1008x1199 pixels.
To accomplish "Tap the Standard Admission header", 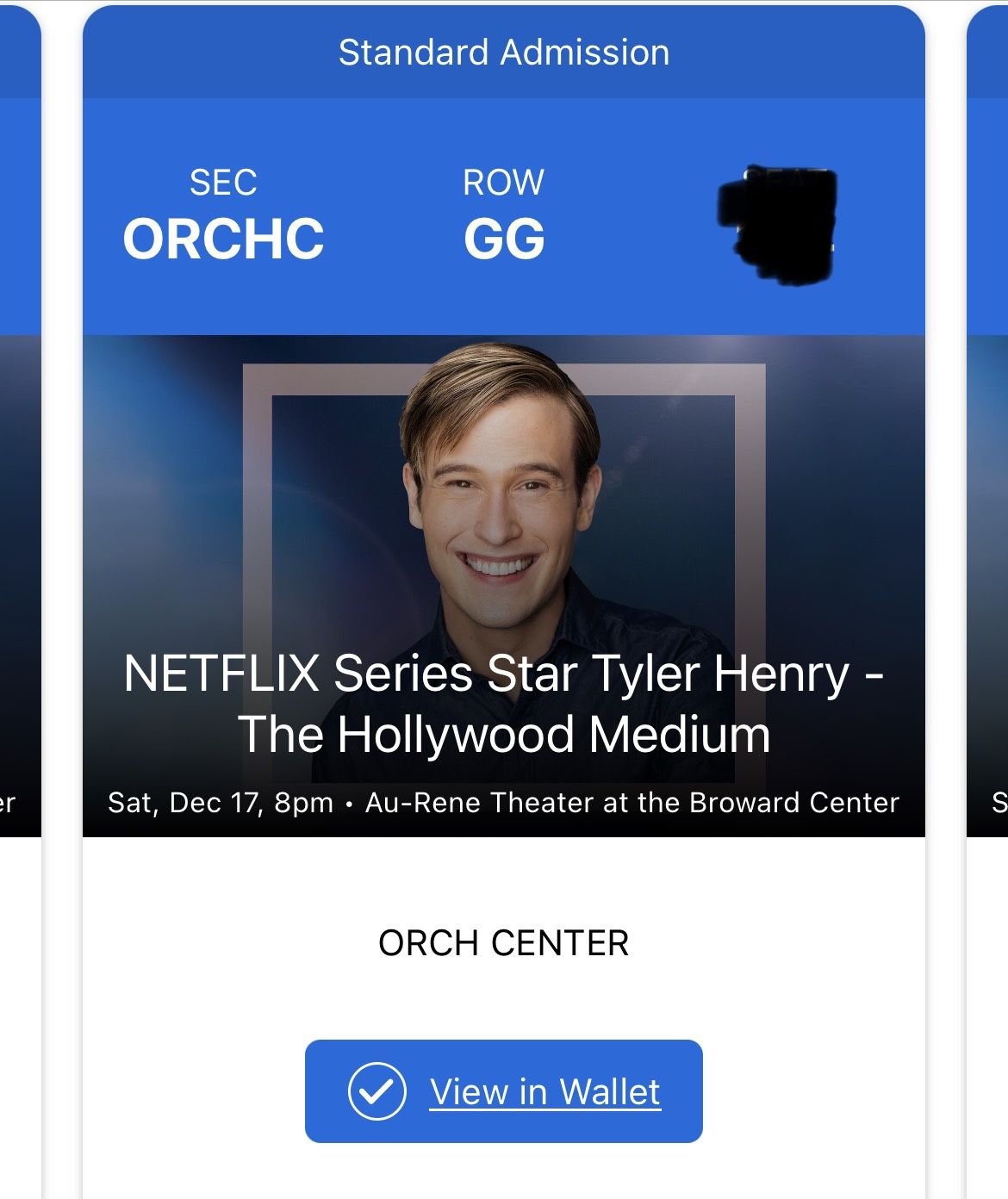I will coord(502,52).
